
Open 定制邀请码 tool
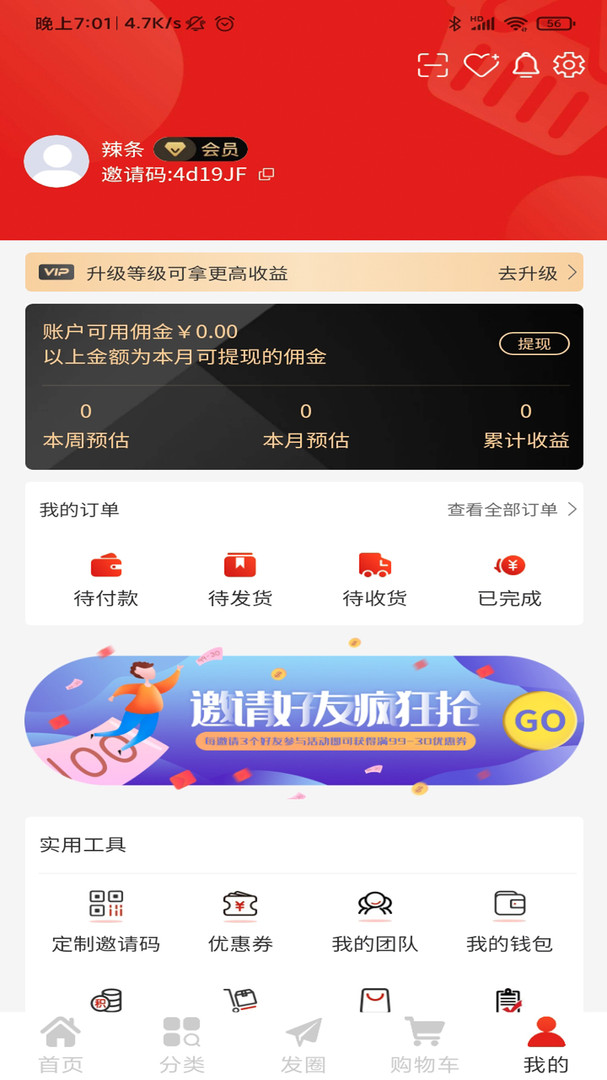coord(106,921)
